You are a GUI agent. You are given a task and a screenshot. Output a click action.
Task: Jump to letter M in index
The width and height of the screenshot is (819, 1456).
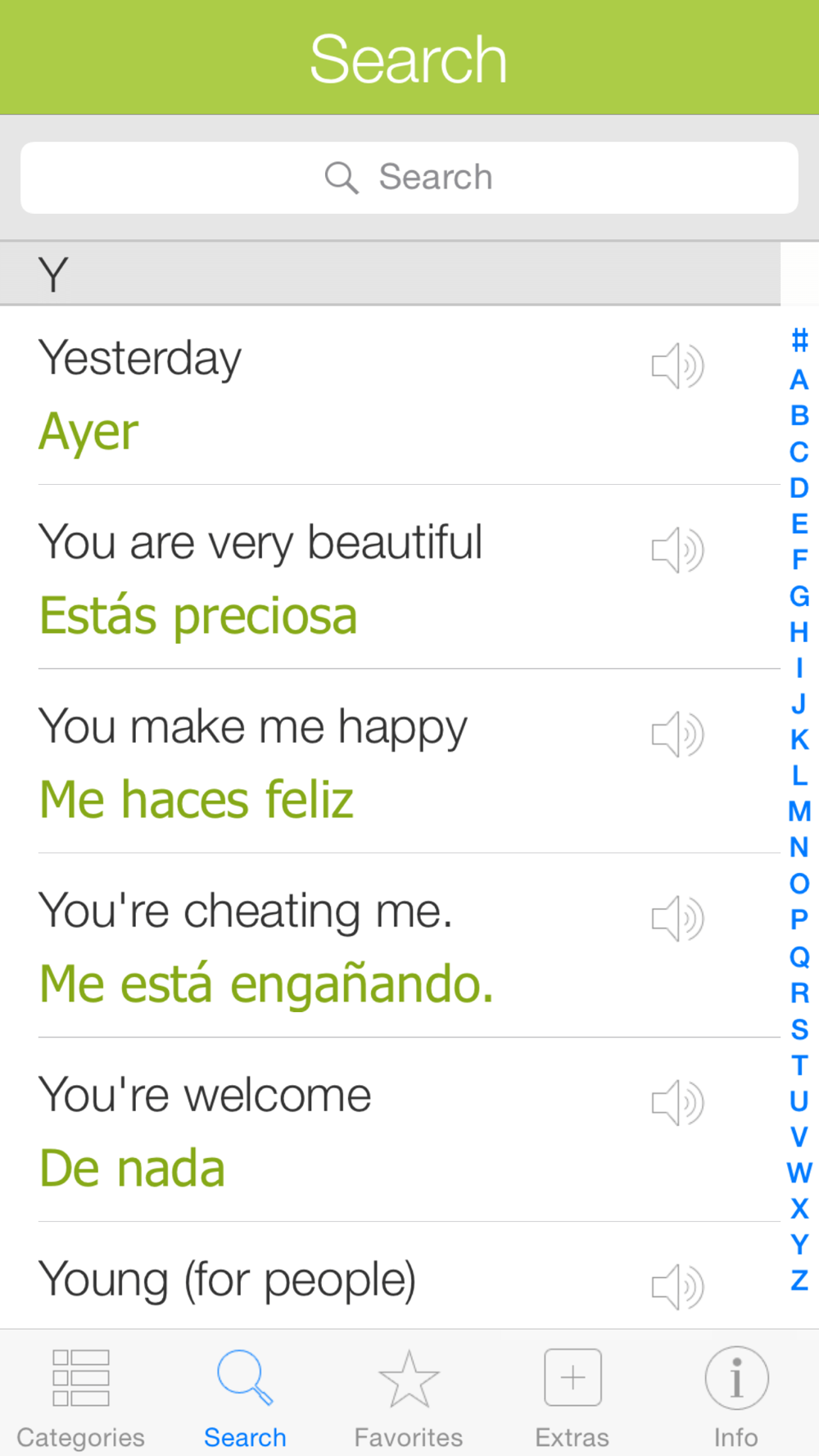(799, 812)
